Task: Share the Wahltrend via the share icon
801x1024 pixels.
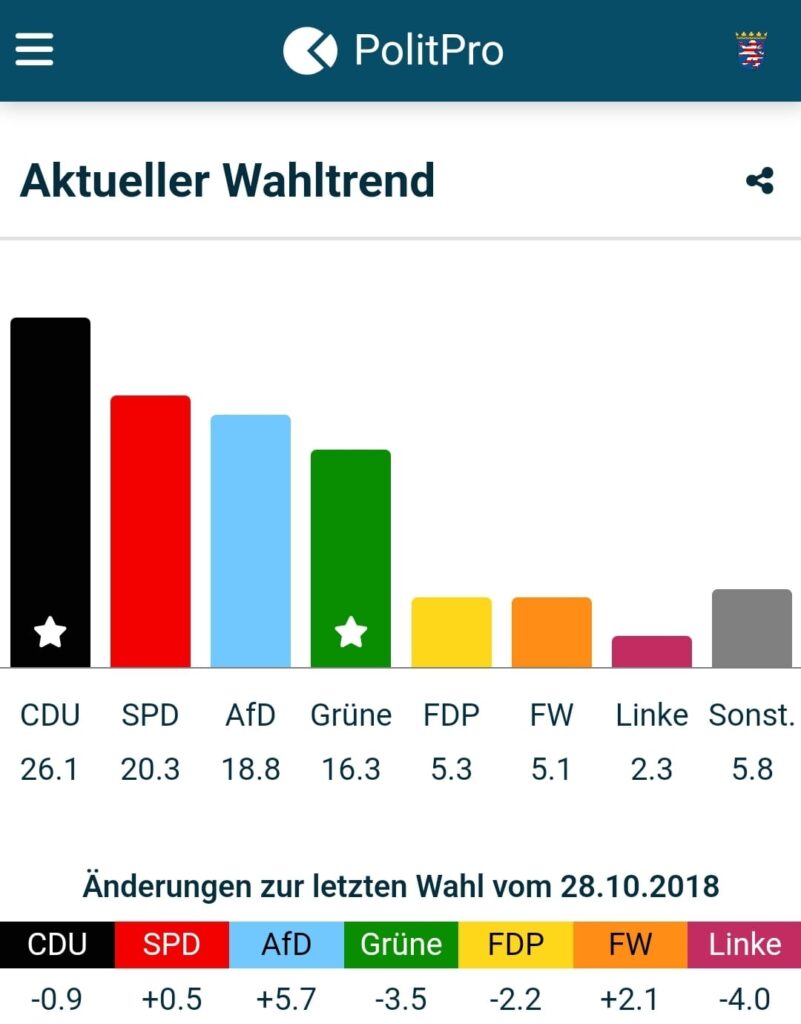Action: coord(760,182)
